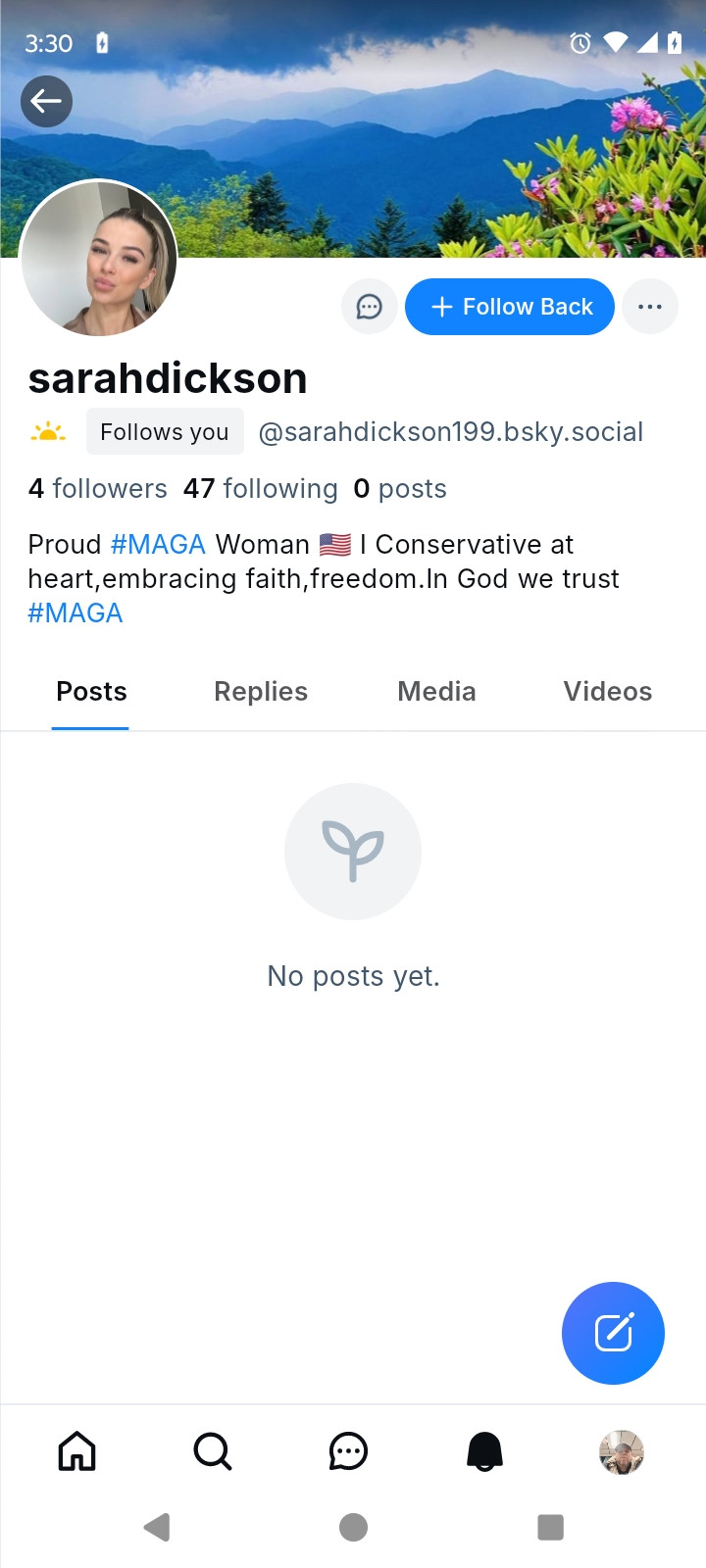Image resolution: width=706 pixels, height=1568 pixels.
Task: Go back using the arrow on the banner
Action: [46, 101]
